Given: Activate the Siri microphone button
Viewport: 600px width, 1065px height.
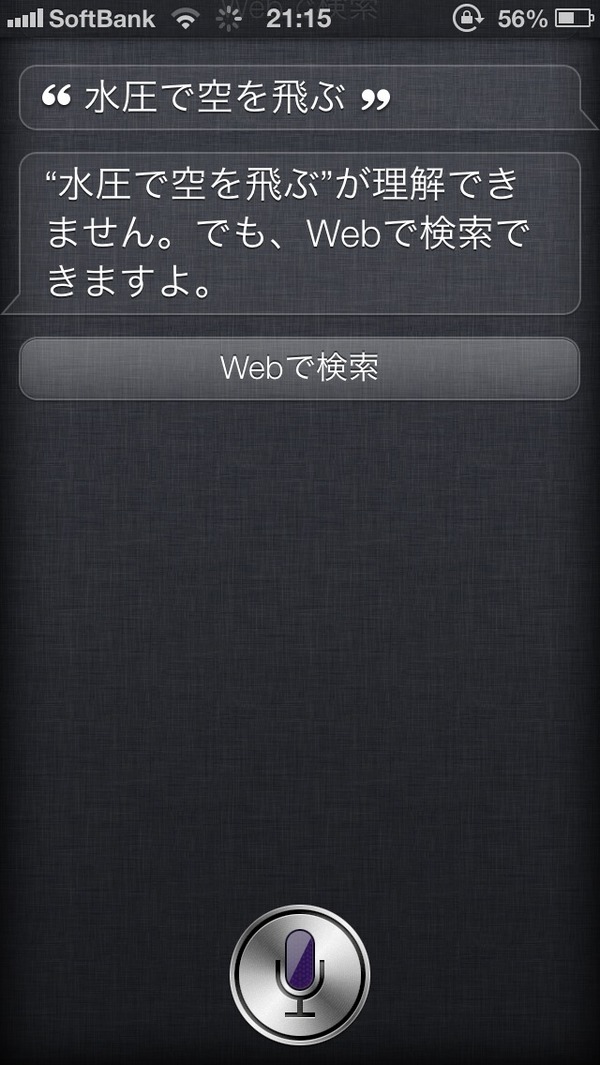Looking at the screenshot, I should click(300, 975).
